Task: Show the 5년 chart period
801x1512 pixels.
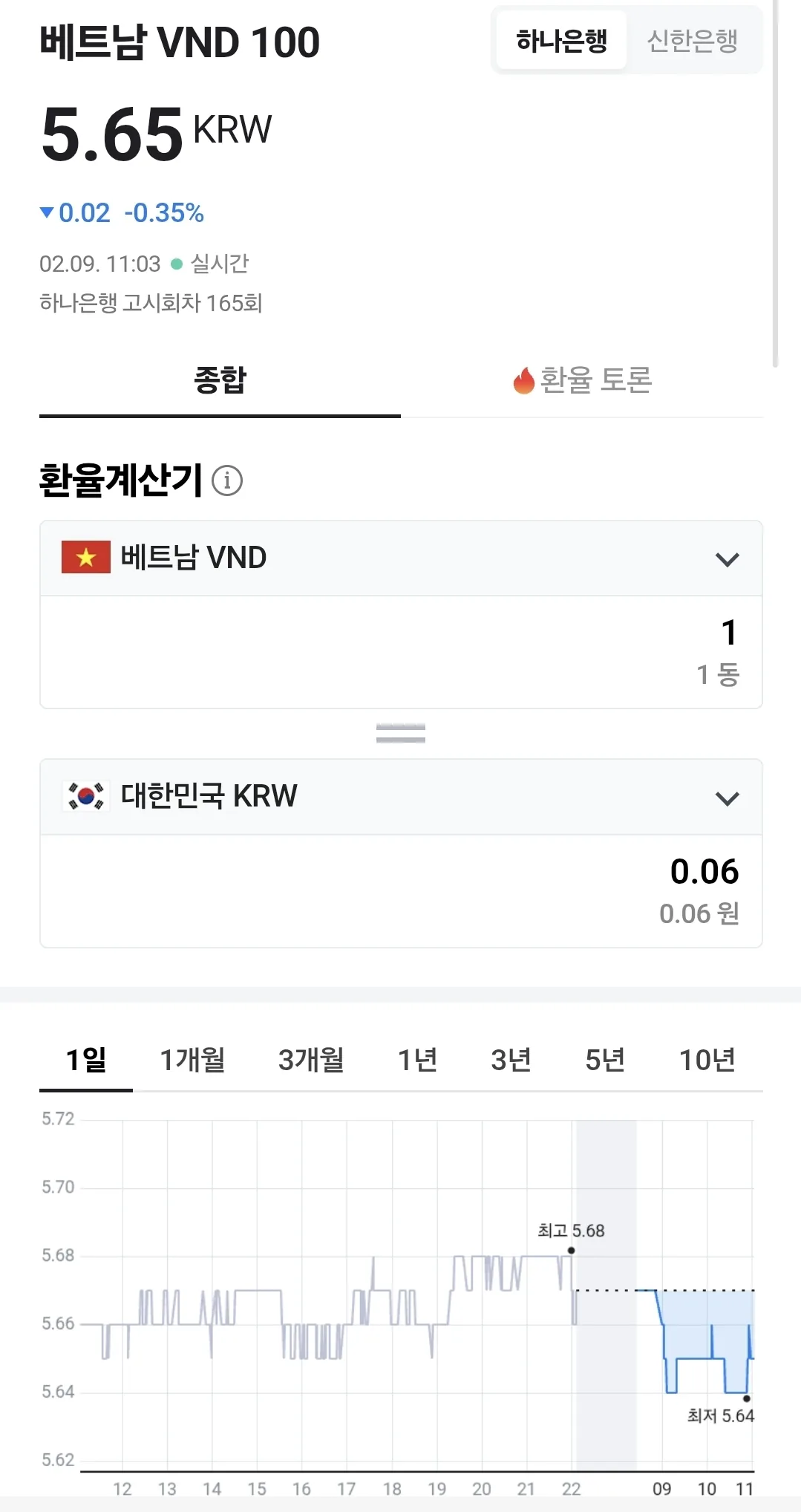Action: [x=605, y=1060]
